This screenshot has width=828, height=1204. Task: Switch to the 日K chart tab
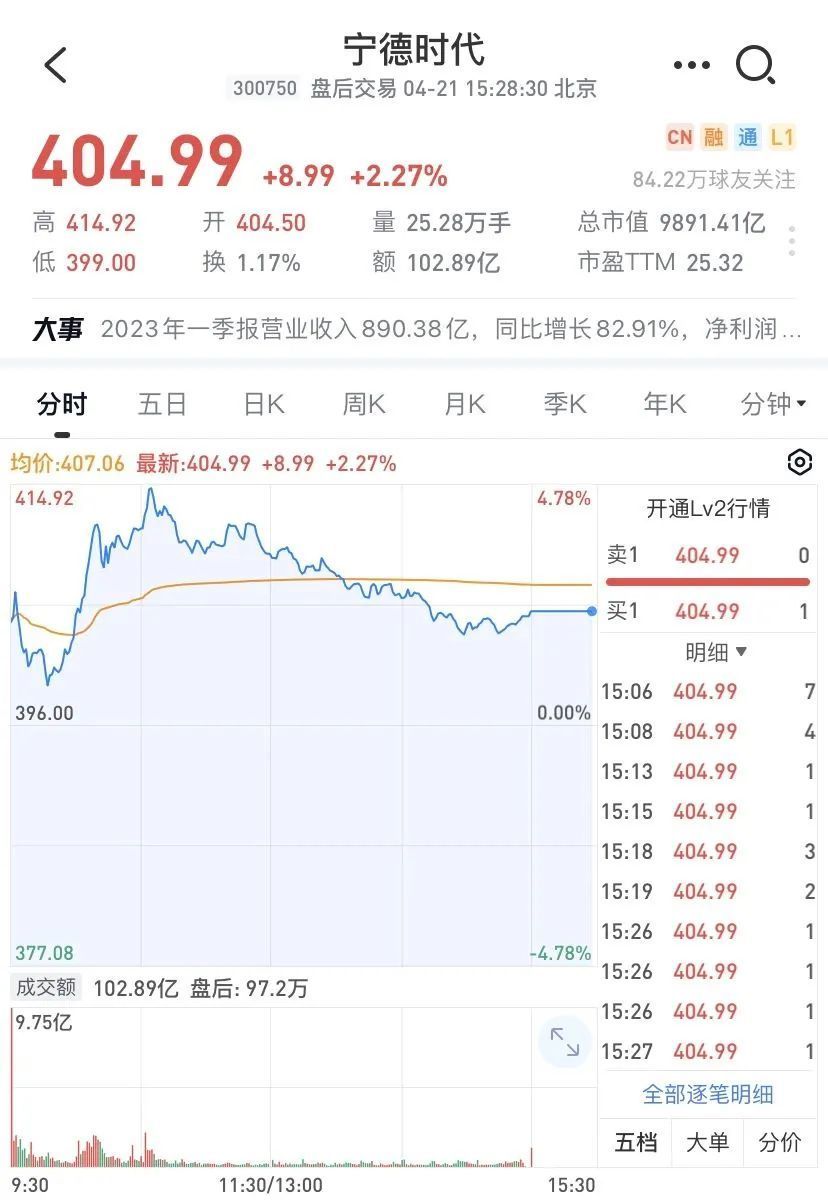[x=264, y=404]
